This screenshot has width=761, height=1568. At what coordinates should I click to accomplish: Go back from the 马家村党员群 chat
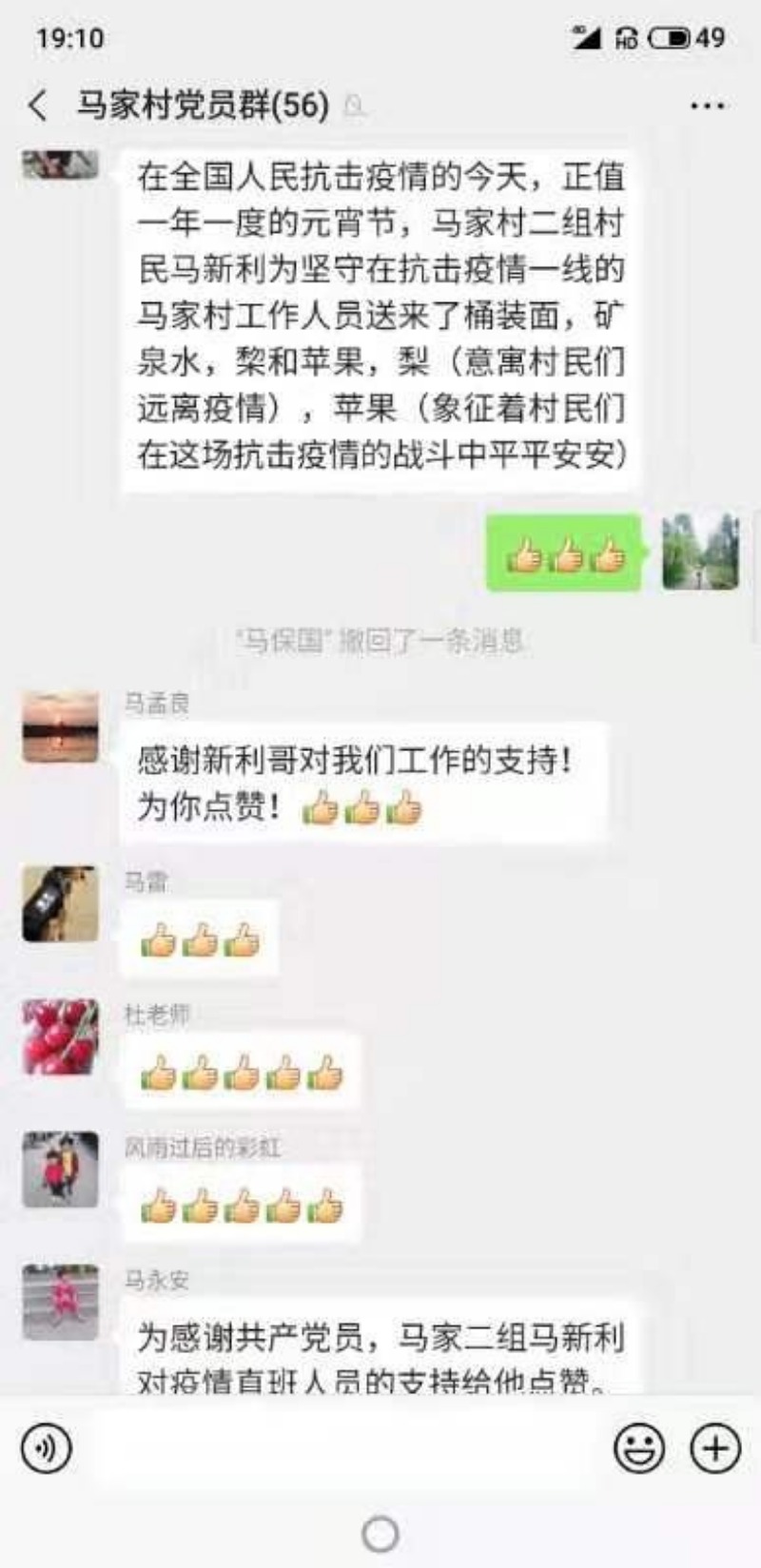[x=38, y=105]
